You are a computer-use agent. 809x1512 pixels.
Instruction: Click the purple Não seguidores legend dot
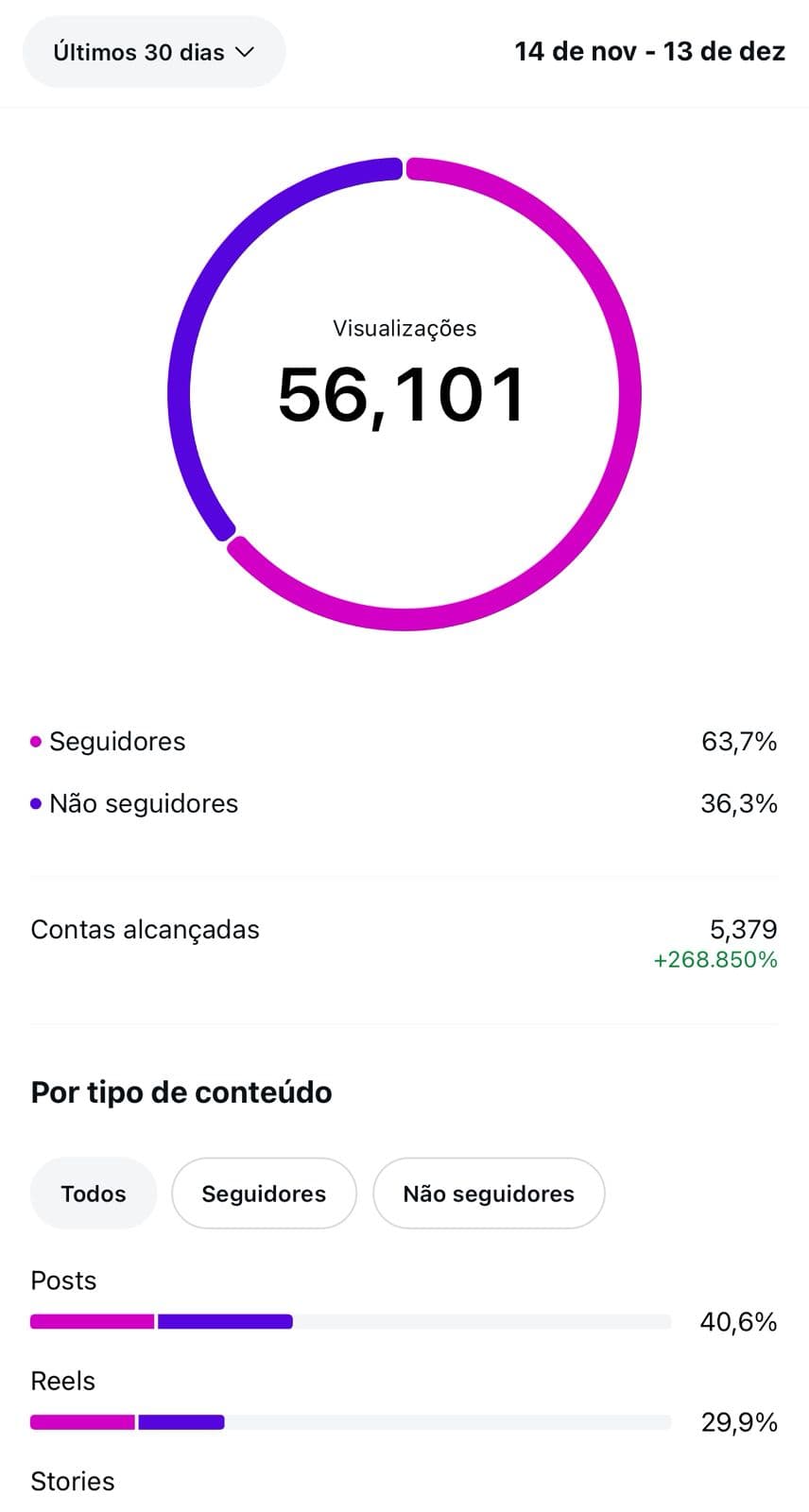tap(35, 802)
